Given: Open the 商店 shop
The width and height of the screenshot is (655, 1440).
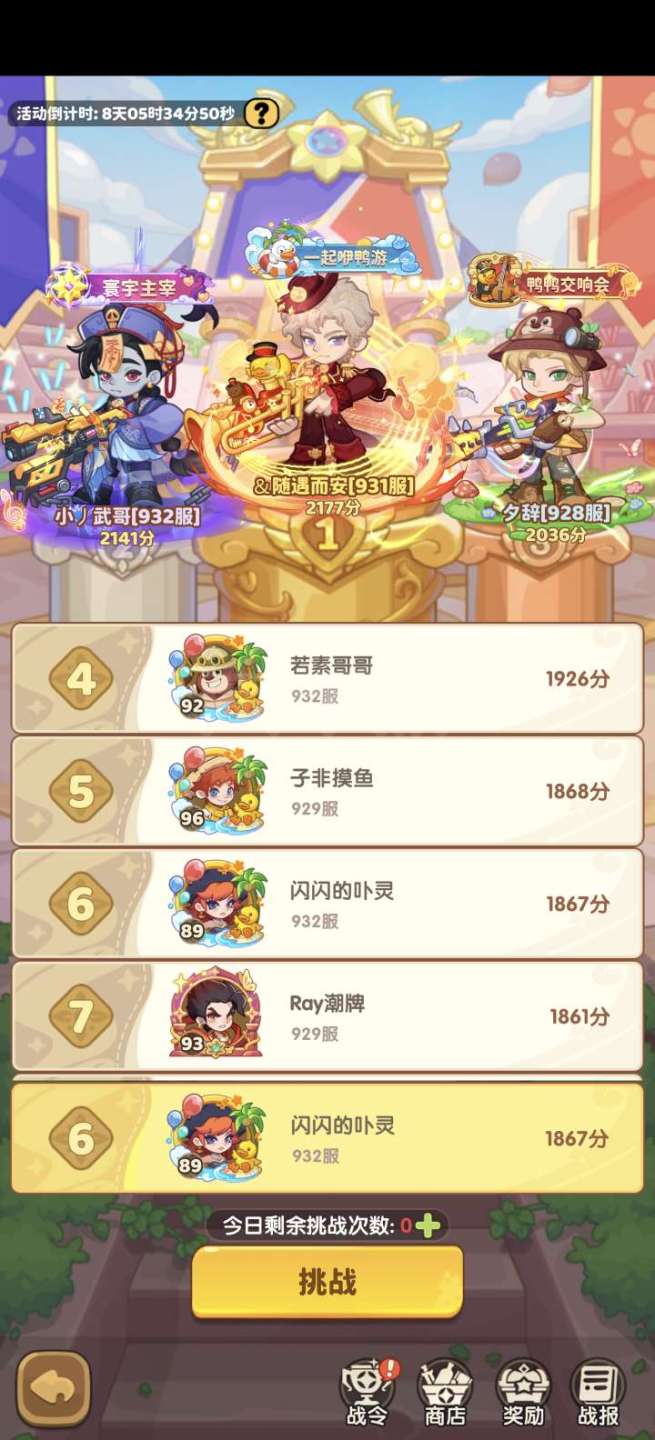Looking at the screenshot, I should [445, 1391].
